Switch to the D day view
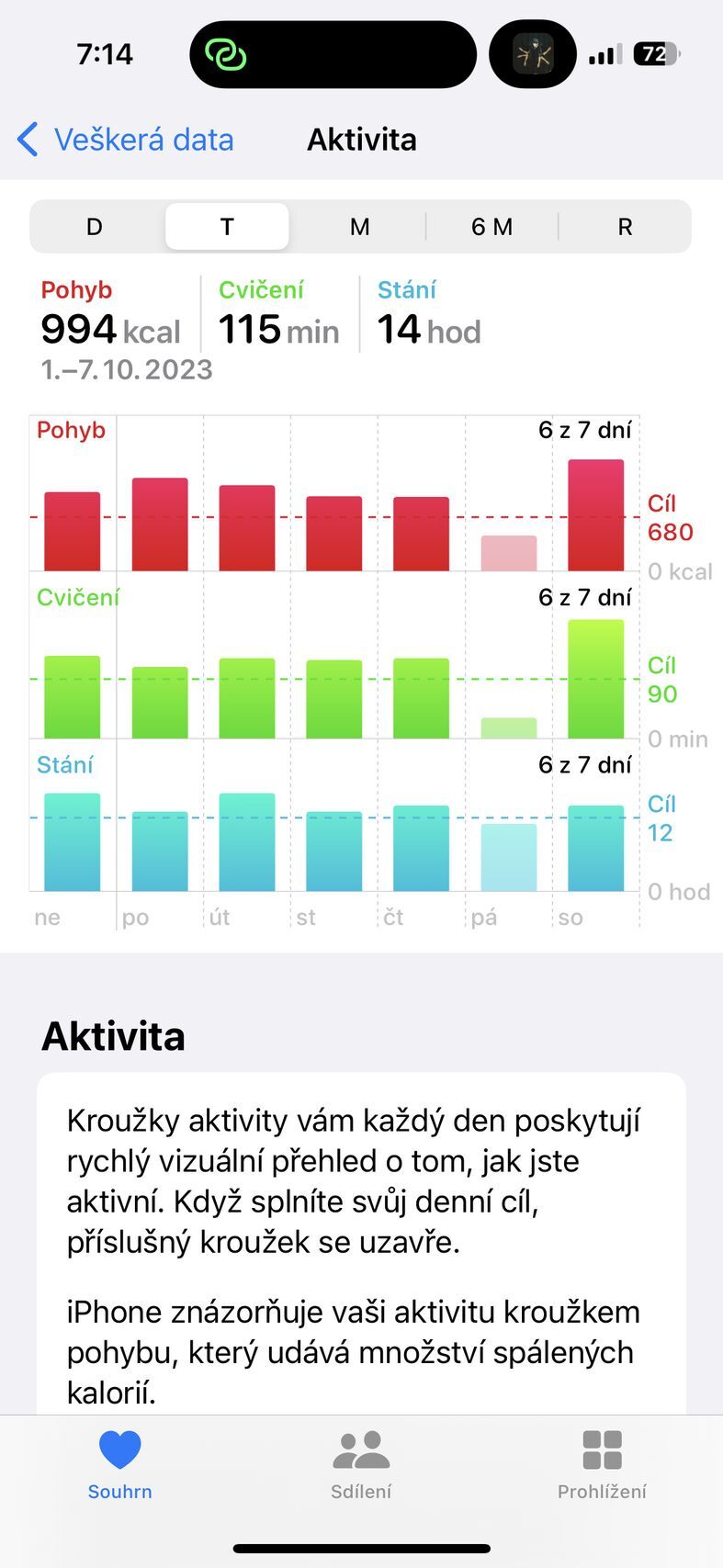 pyautogui.click(x=94, y=226)
